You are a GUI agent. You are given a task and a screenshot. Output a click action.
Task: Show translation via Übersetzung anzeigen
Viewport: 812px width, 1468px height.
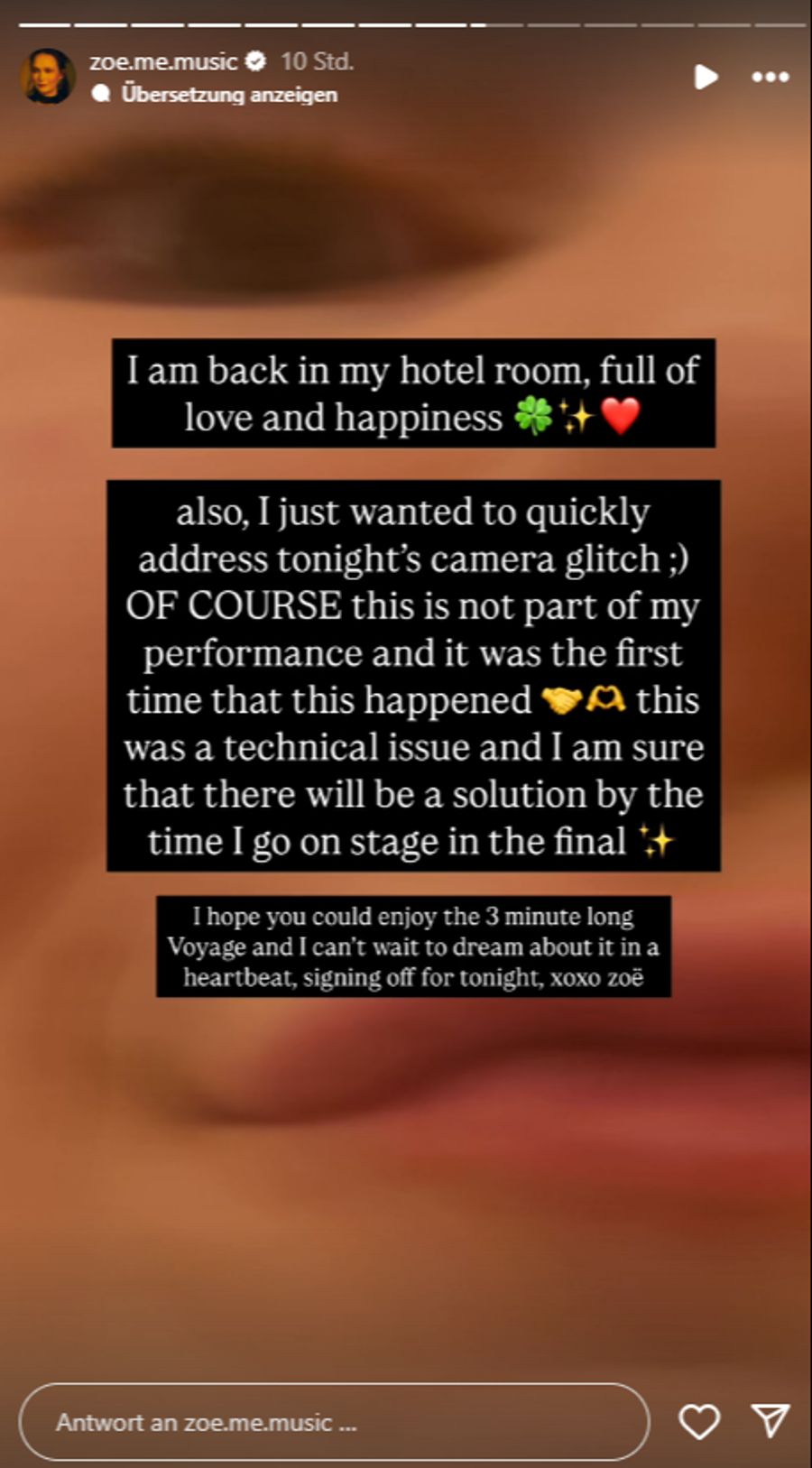click(x=228, y=94)
